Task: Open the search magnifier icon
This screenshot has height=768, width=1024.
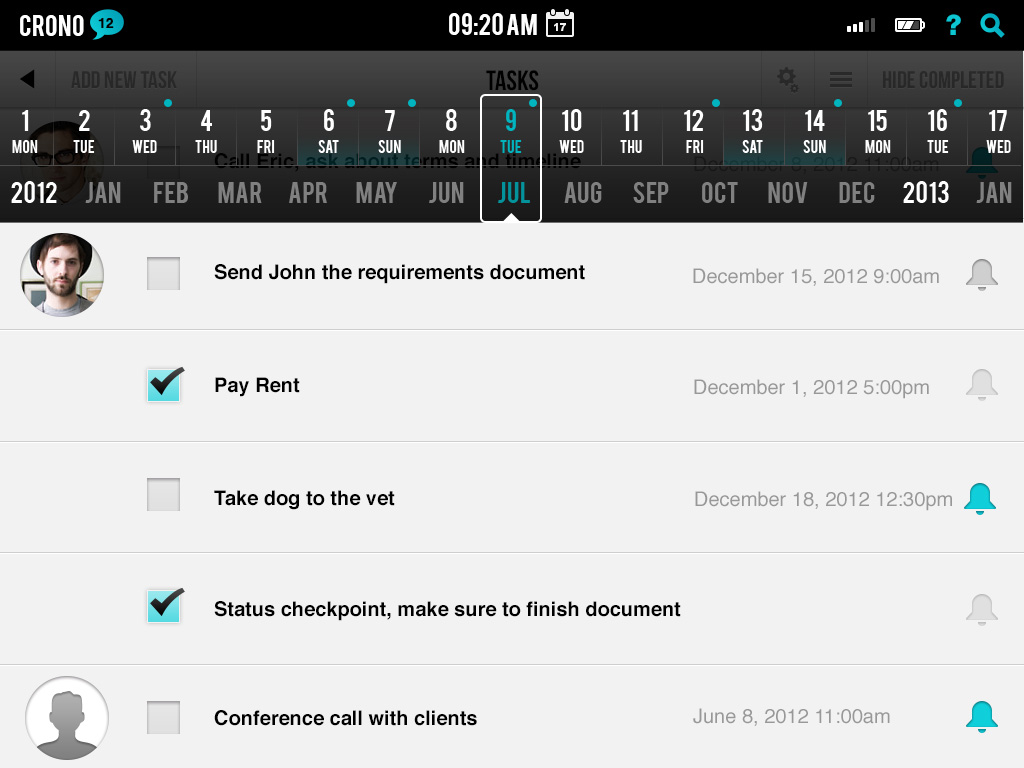Action: pos(991,25)
